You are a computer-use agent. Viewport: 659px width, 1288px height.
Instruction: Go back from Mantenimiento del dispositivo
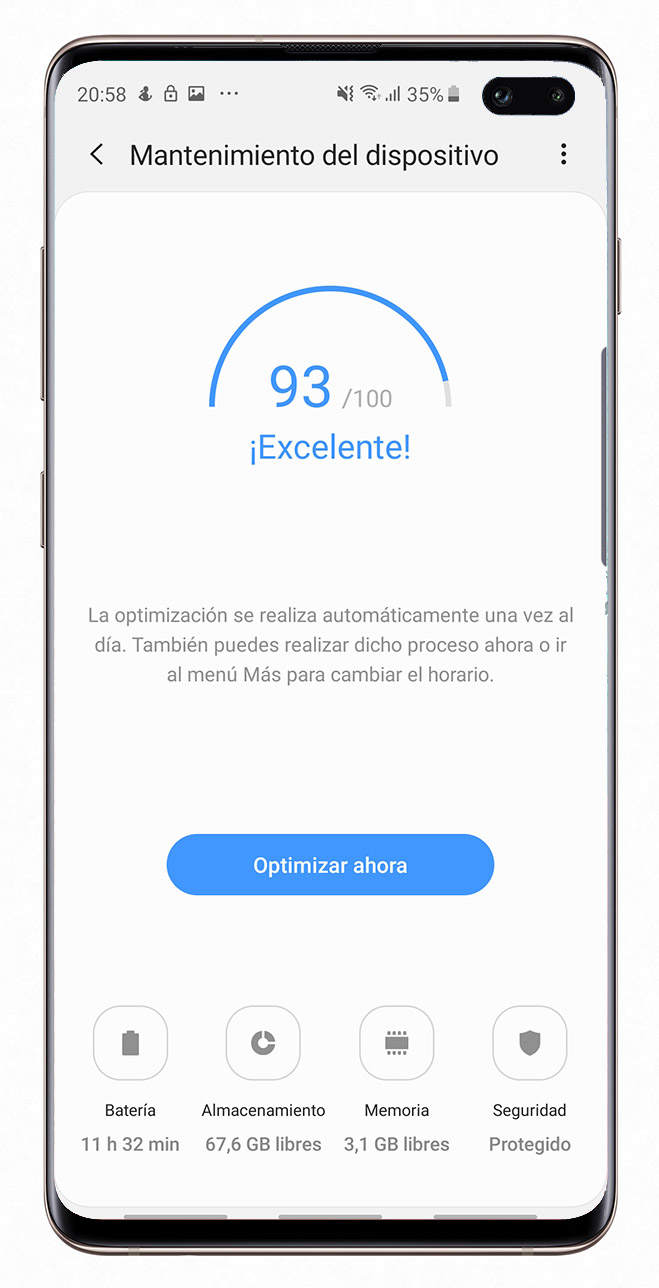pyautogui.click(x=96, y=155)
